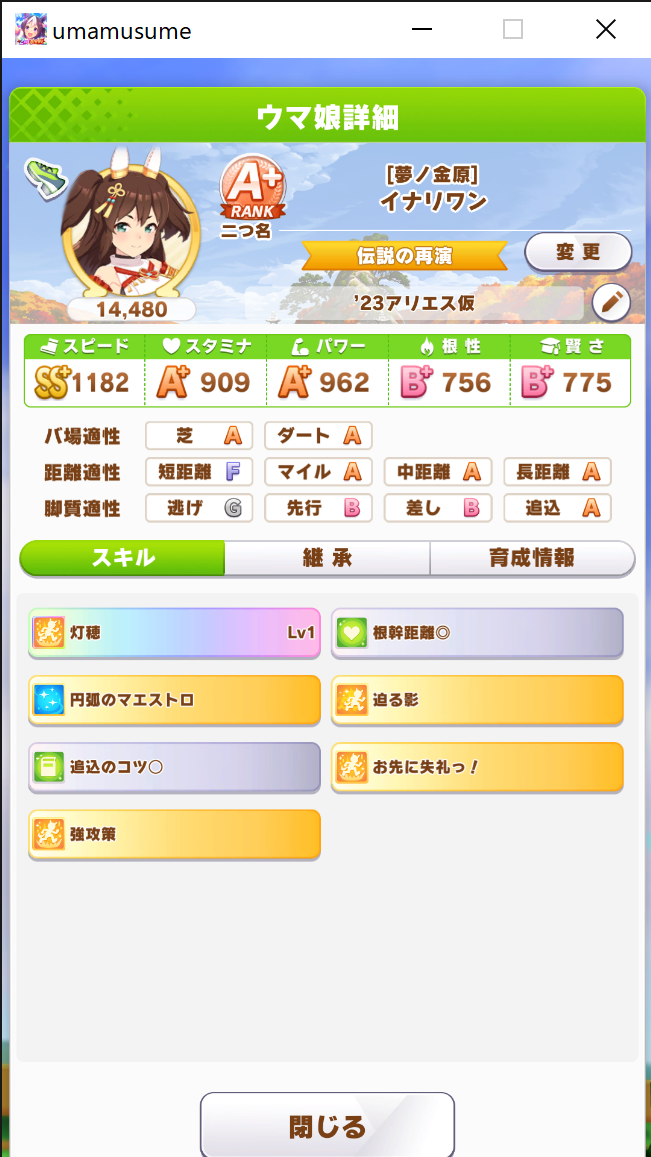Open the 追込のコツ○ skill

(x=174, y=767)
